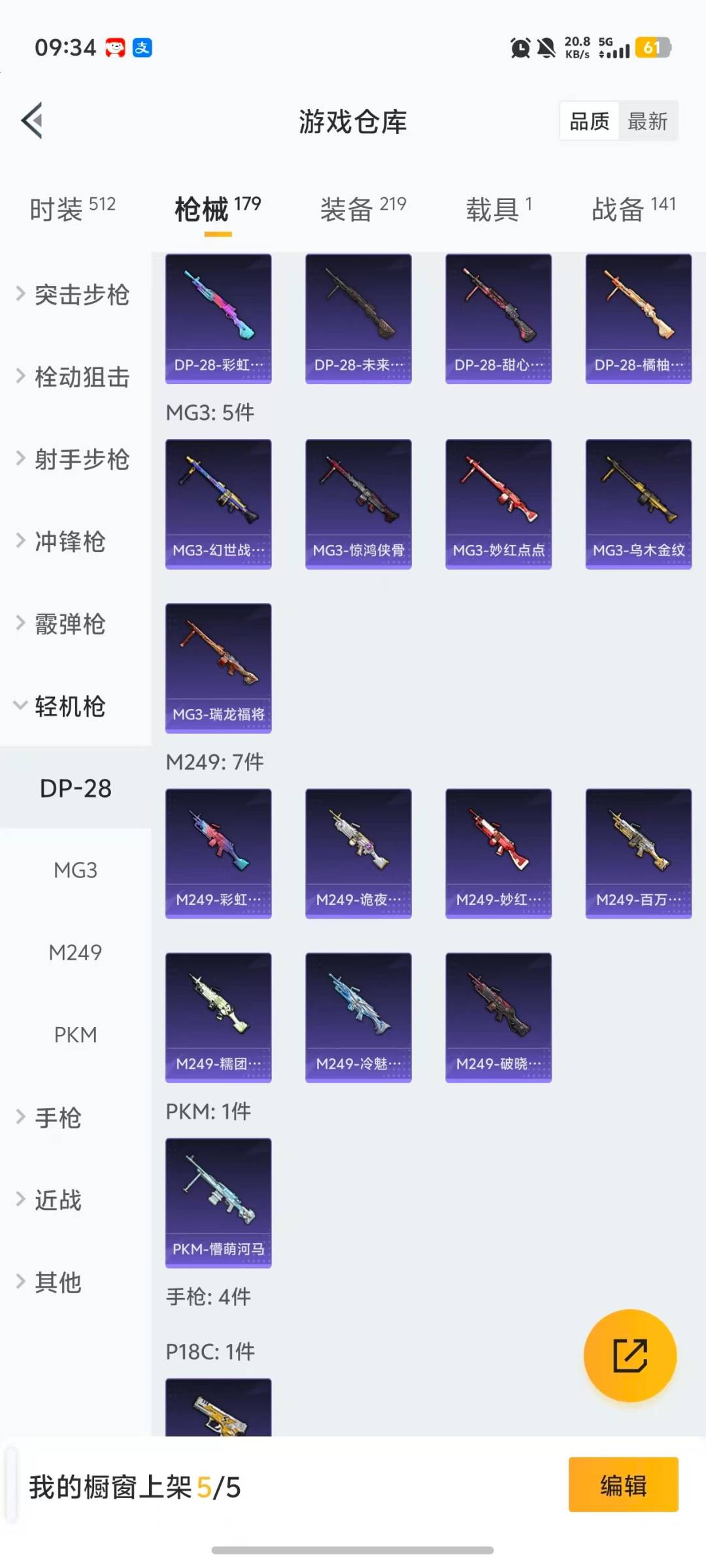
Task: Expand the 手枪 category
Action: click(x=58, y=1119)
